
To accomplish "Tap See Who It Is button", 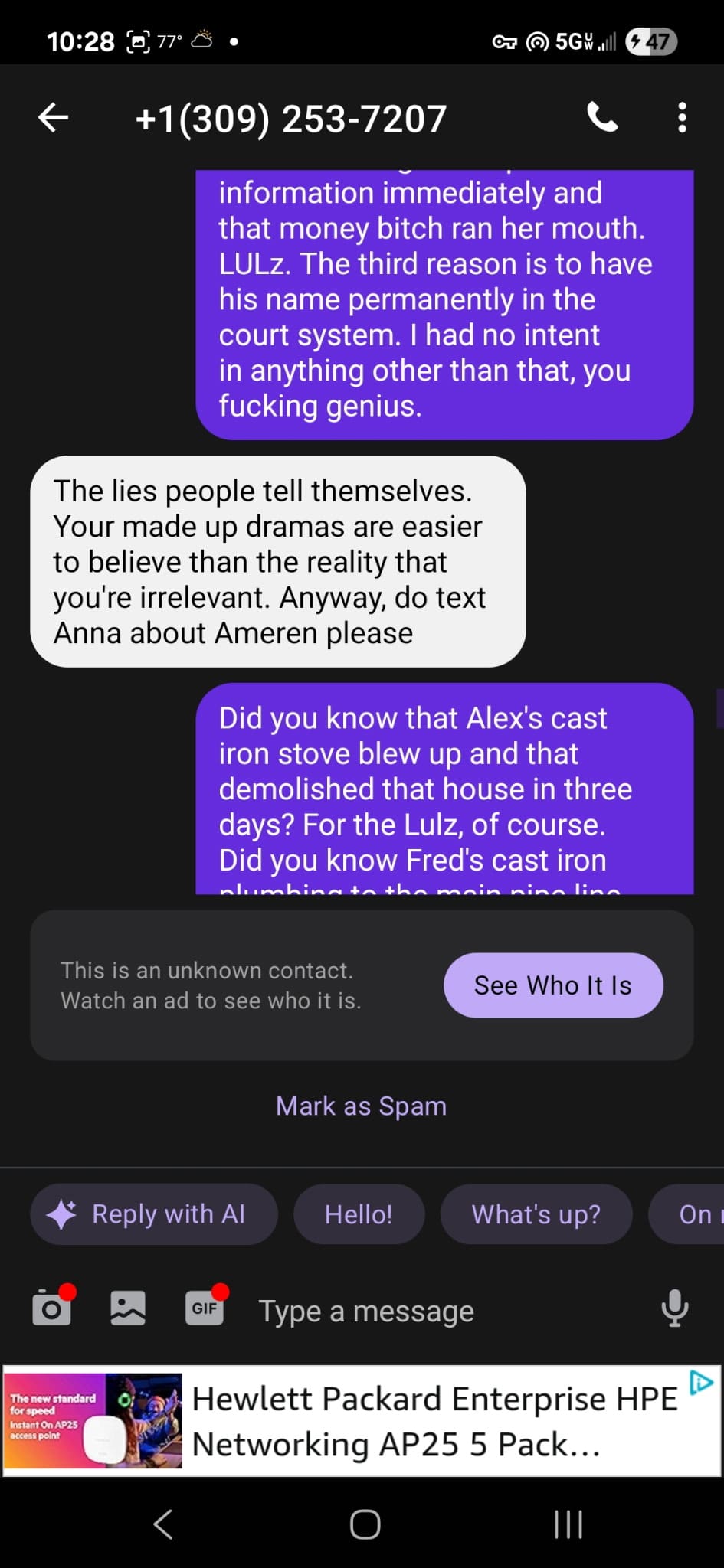I will [x=552, y=985].
